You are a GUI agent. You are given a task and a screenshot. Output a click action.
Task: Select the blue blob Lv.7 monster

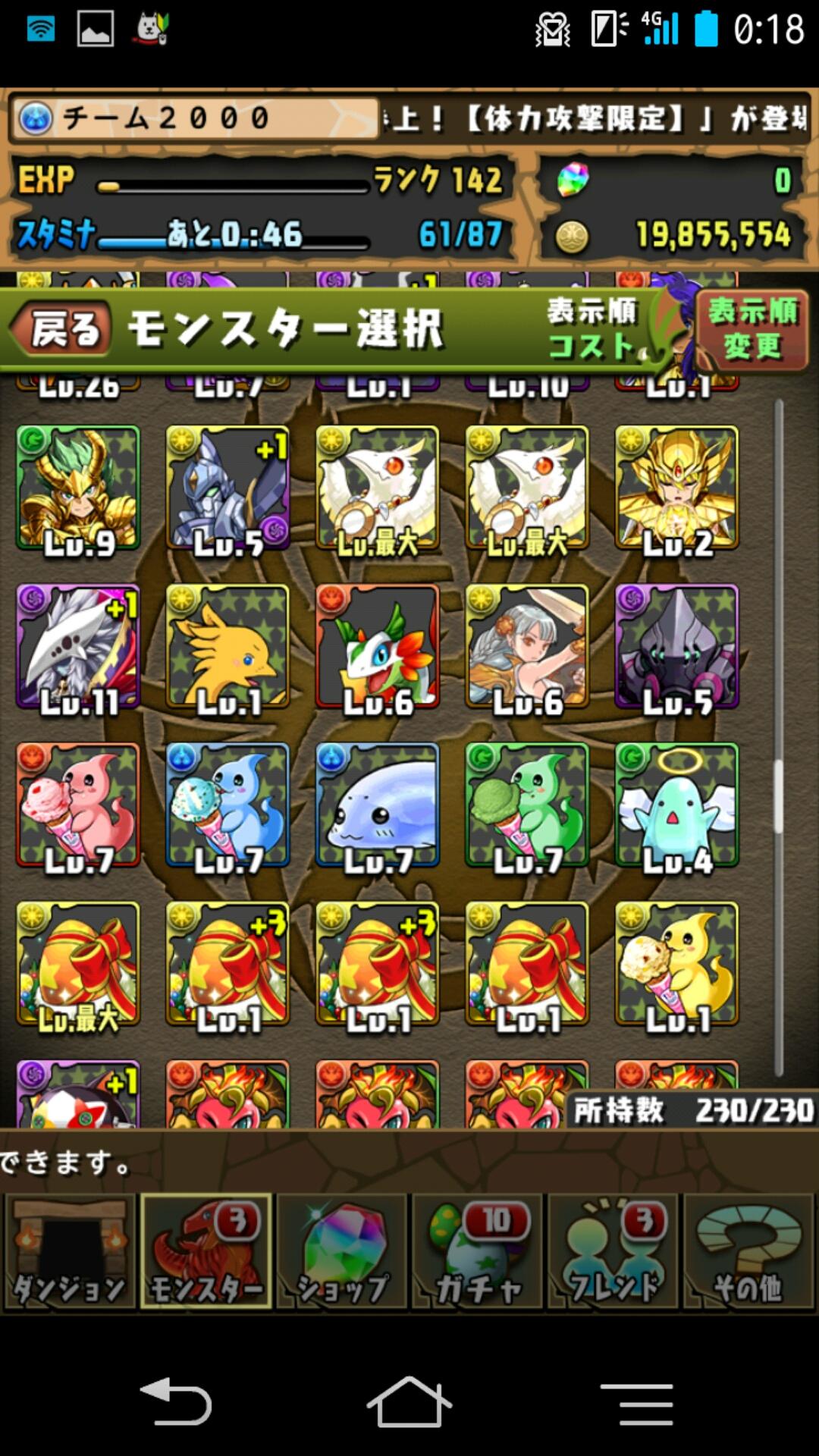point(378,805)
